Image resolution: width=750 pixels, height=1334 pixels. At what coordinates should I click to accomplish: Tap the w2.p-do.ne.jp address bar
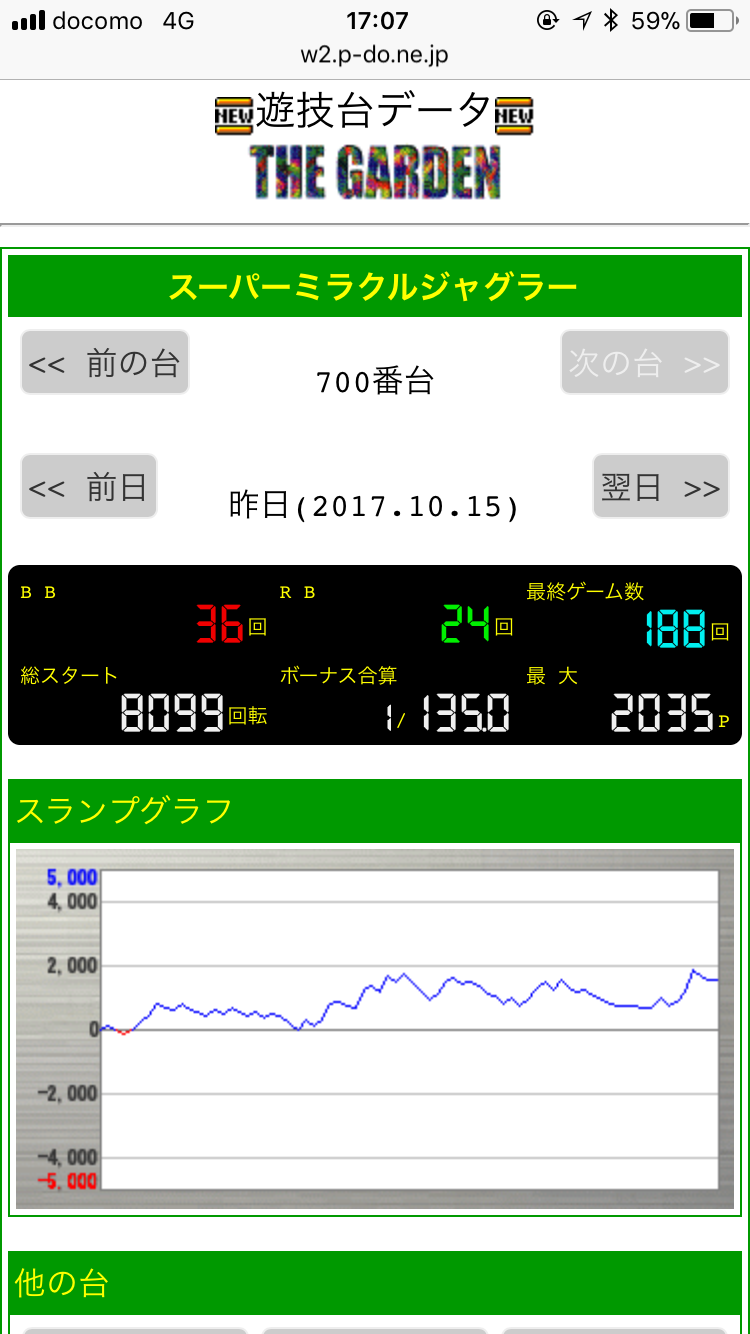click(x=375, y=54)
